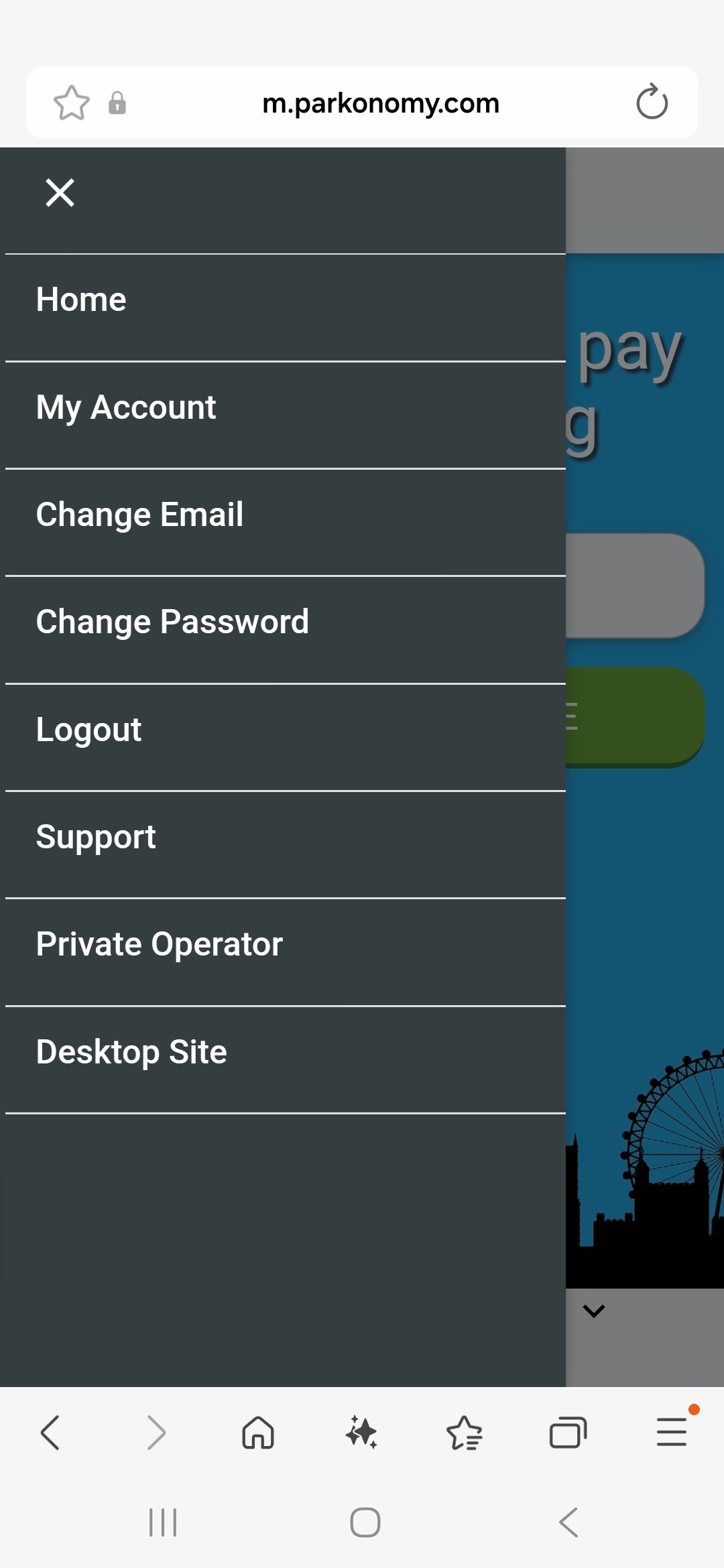Image resolution: width=724 pixels, height=1568 pixels.
Task: Open Change Password
Action: [x=172, y=622]
